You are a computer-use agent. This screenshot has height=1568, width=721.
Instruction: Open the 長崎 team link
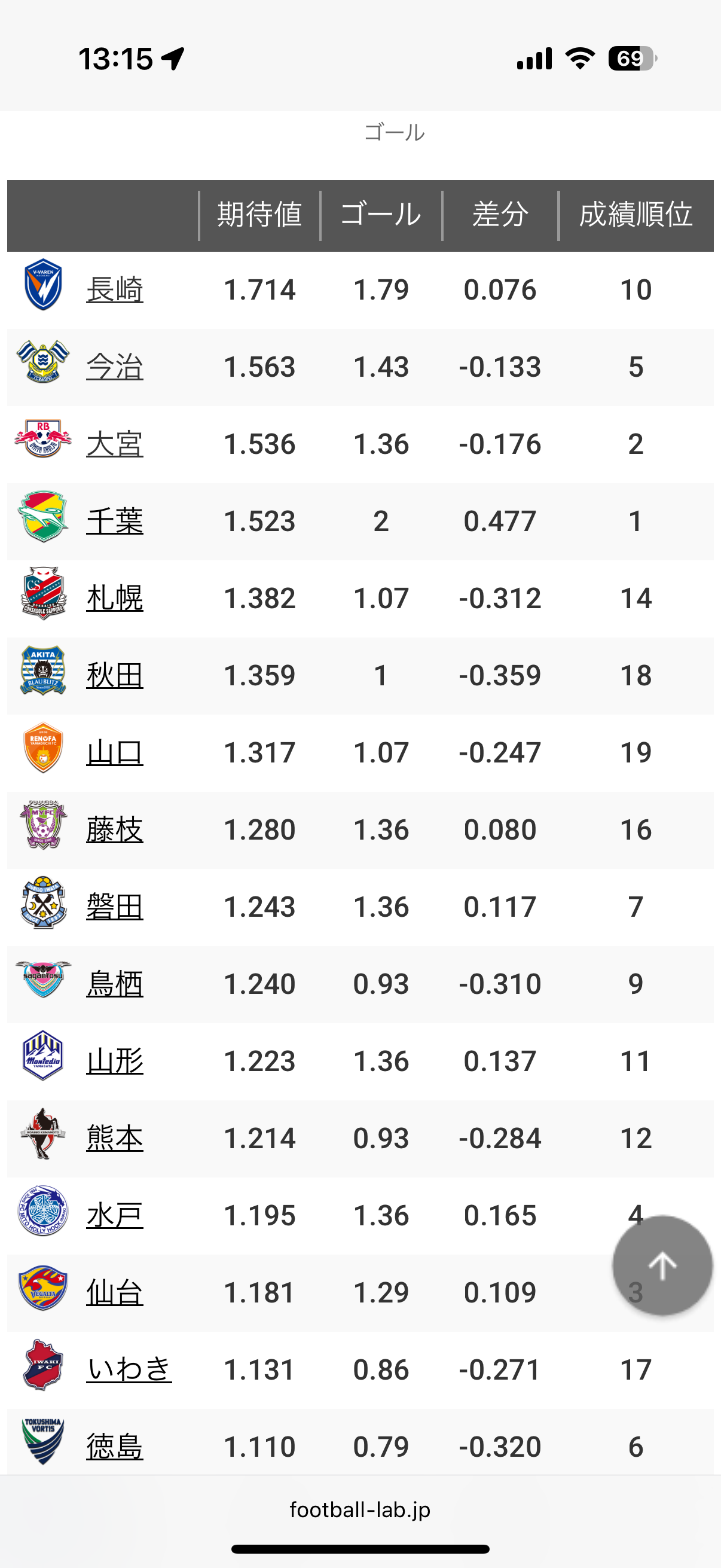pyautogui.click(x=114, y=289)
